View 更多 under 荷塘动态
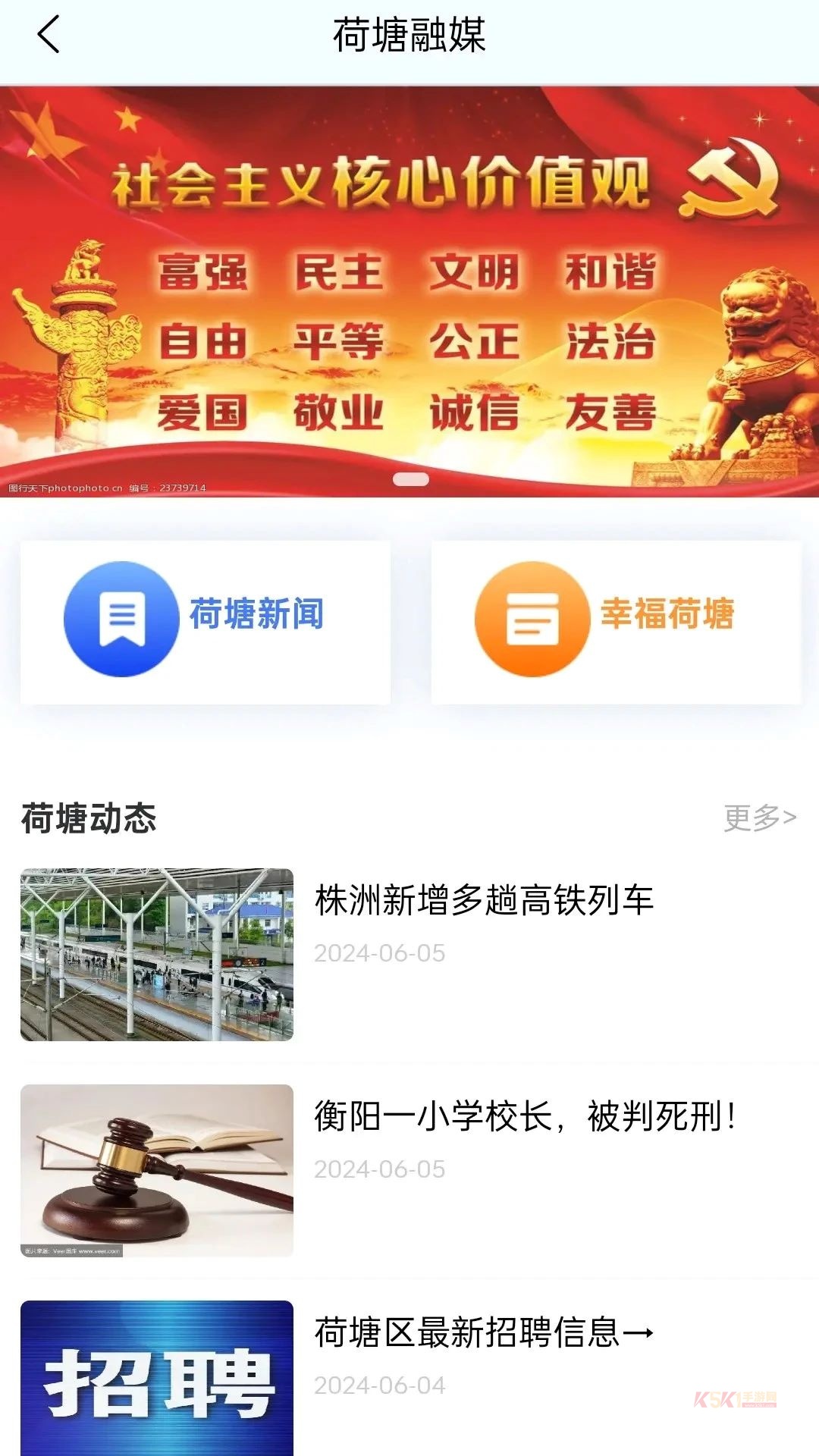 click(x=759, y=818)
